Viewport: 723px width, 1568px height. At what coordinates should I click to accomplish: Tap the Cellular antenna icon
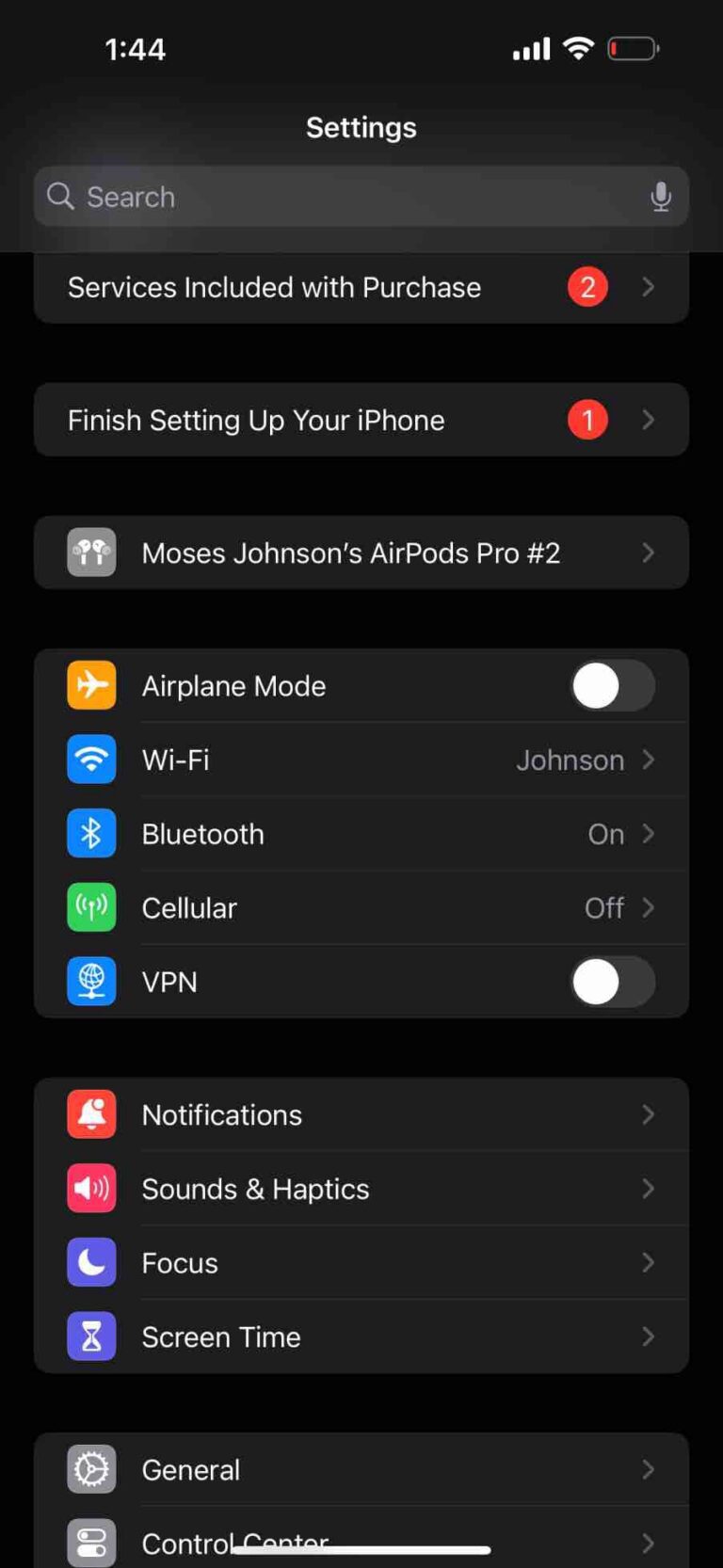coord(90,907)
